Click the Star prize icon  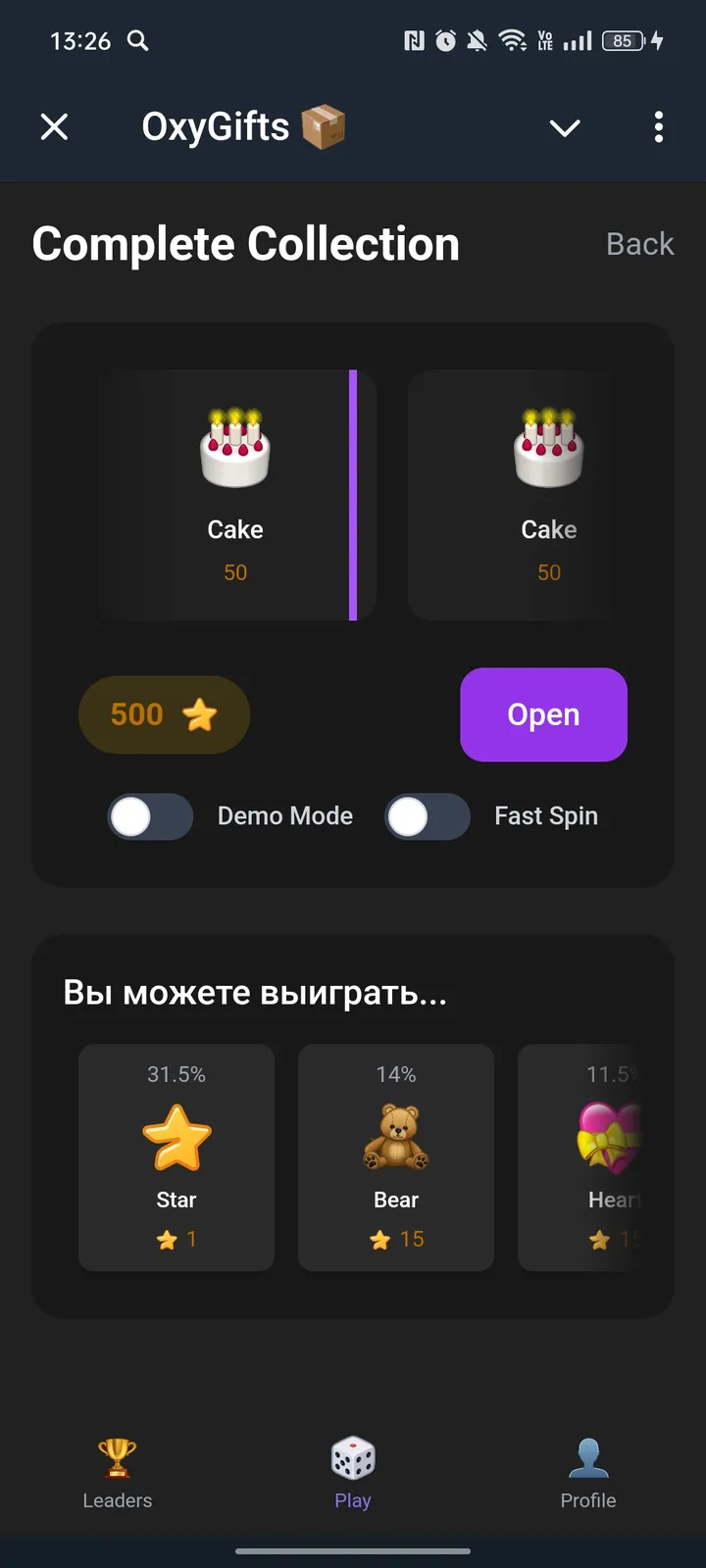point(176,1137)
